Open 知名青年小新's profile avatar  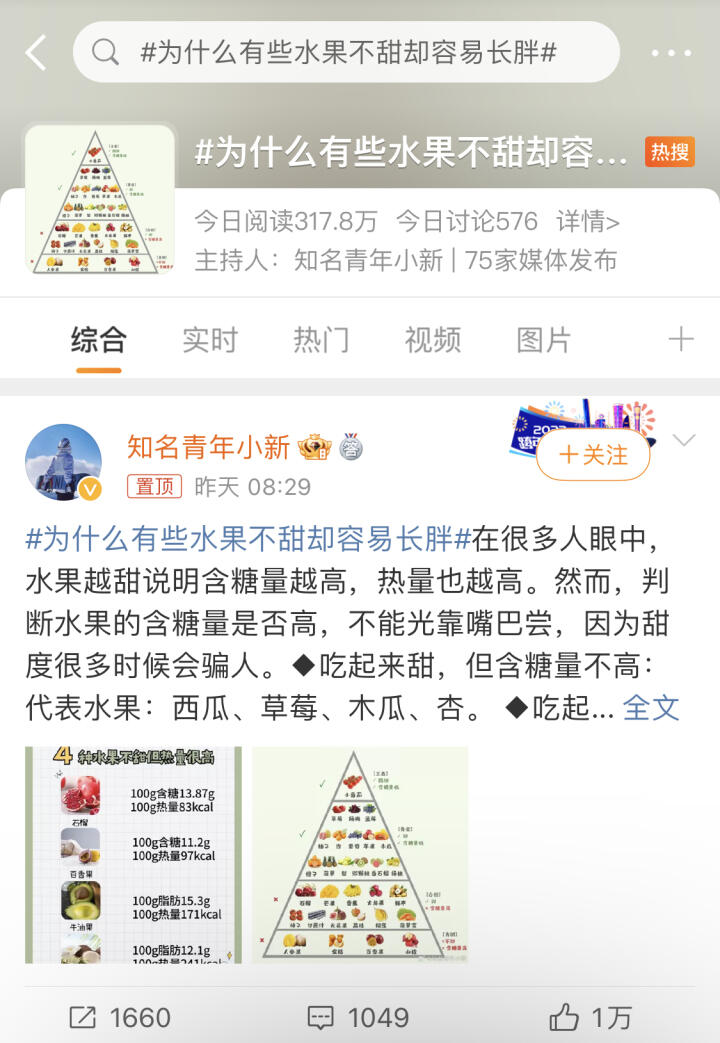[63, 462]
